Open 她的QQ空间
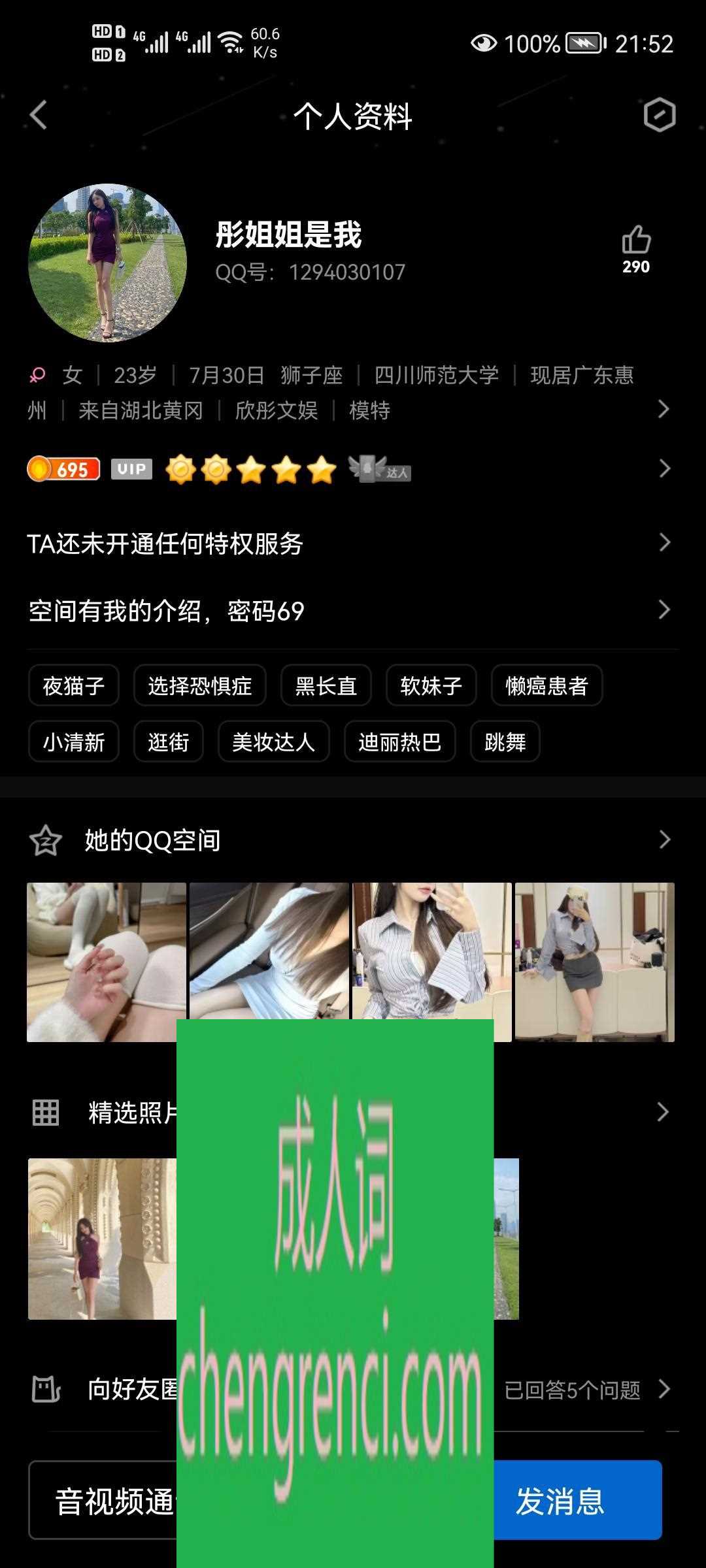 [352, 840]
